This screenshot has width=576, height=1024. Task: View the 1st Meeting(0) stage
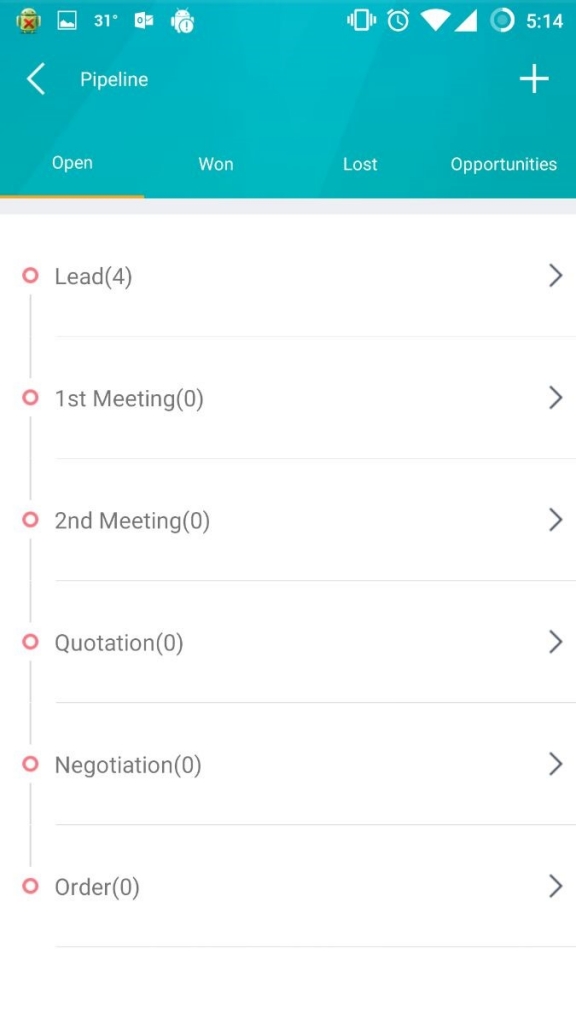pos(288,398)
